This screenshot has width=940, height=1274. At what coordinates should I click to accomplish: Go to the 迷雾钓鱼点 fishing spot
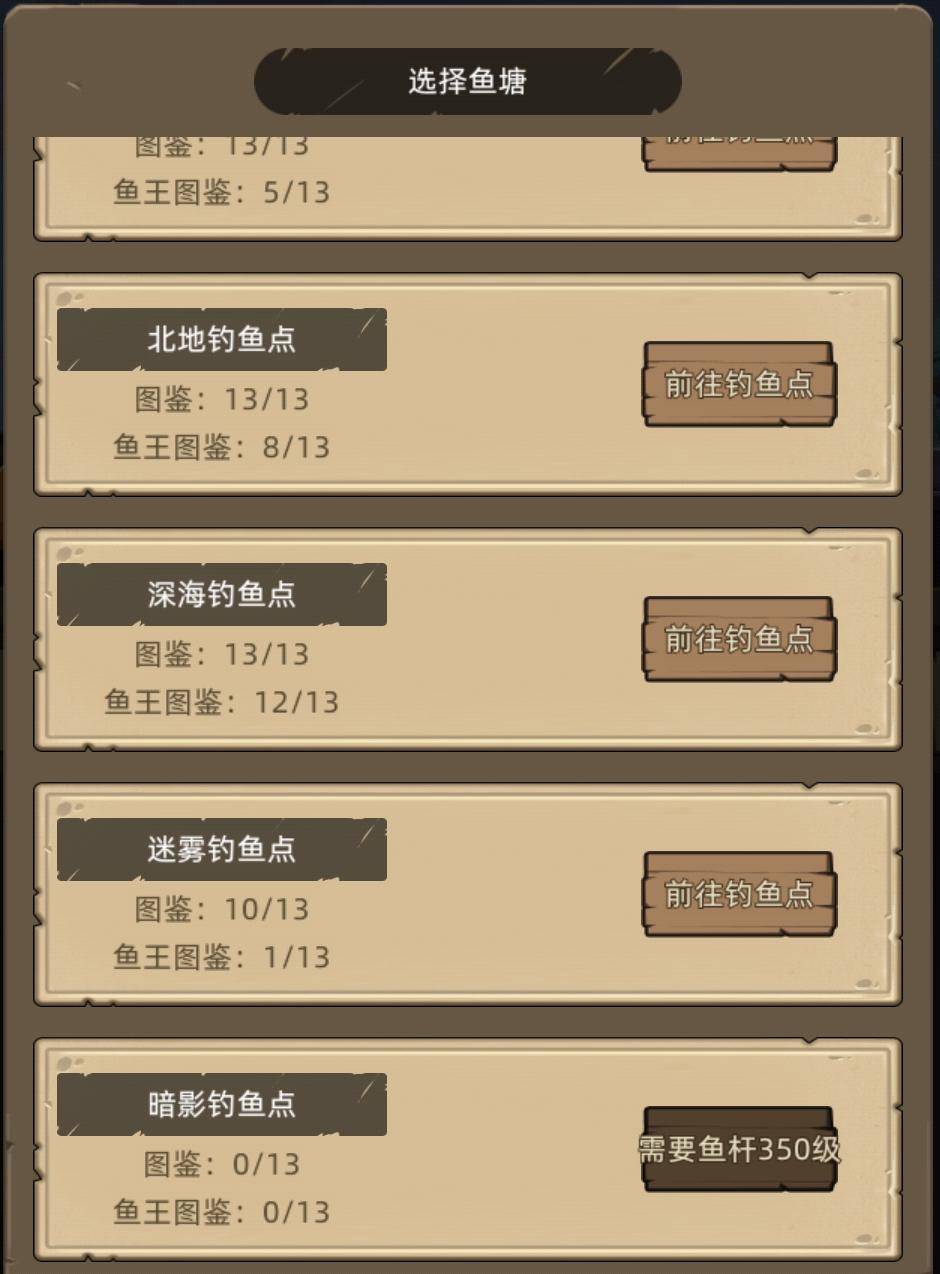(738, 894)
